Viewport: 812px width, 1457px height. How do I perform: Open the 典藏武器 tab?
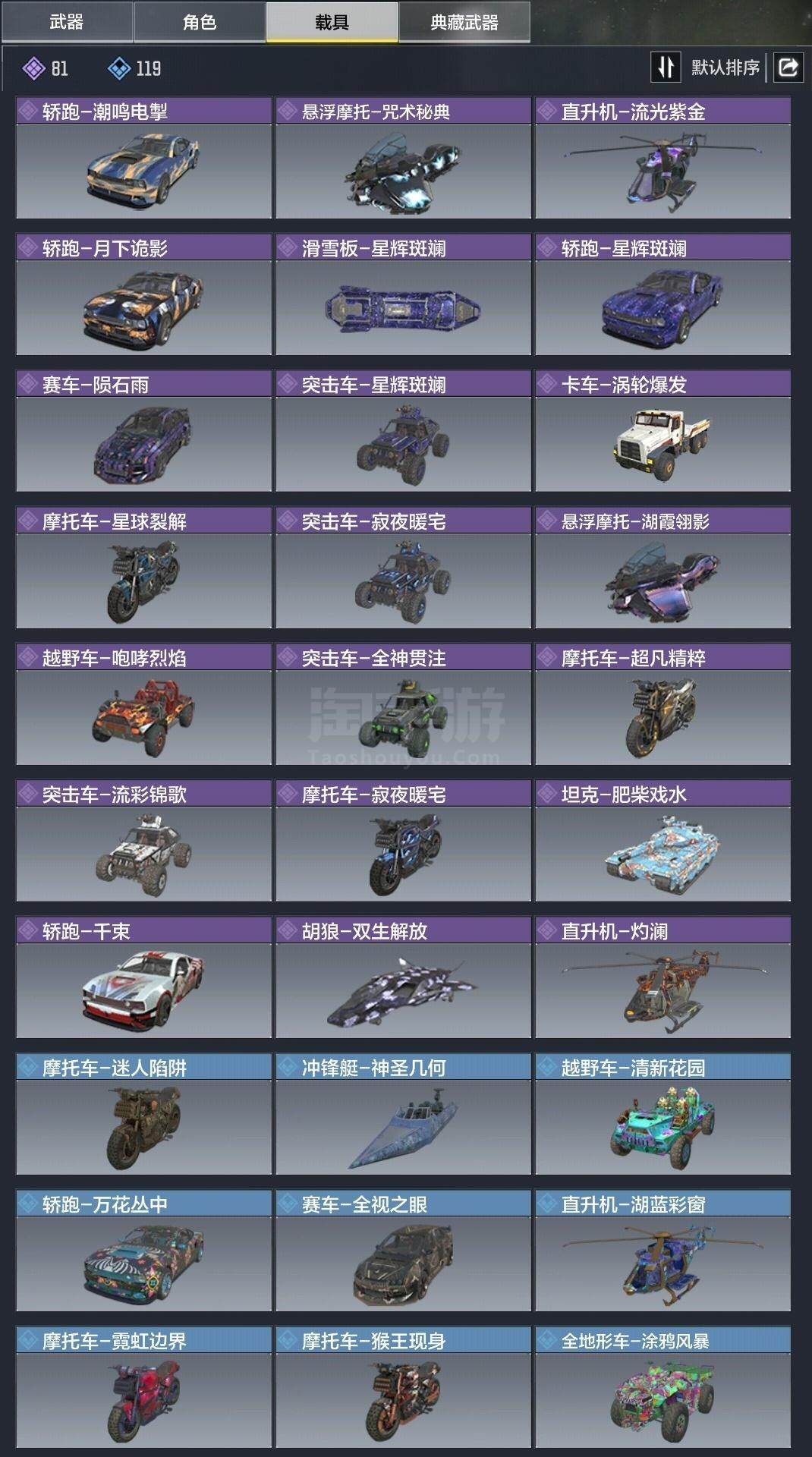[464, 22]
